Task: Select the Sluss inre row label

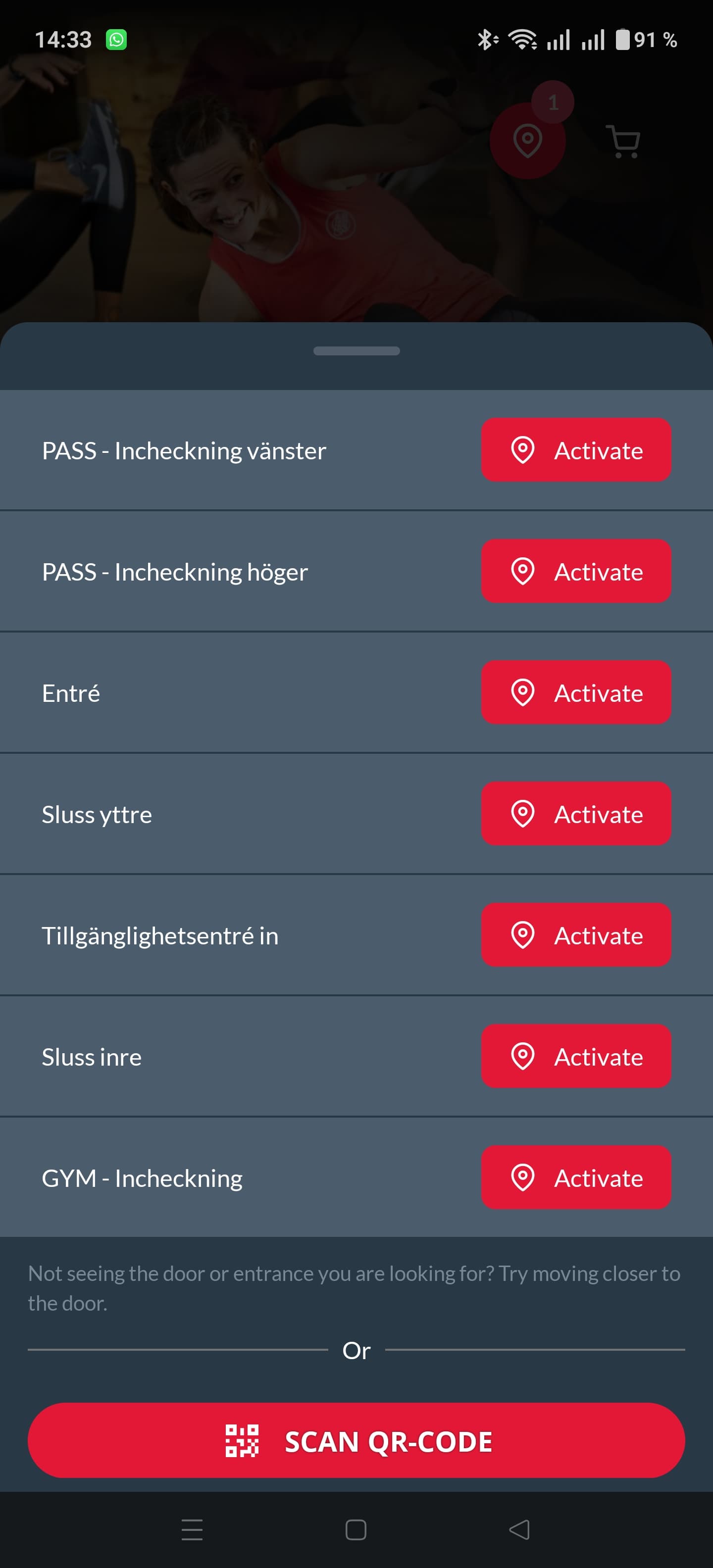Action: tap(91, 1057)
